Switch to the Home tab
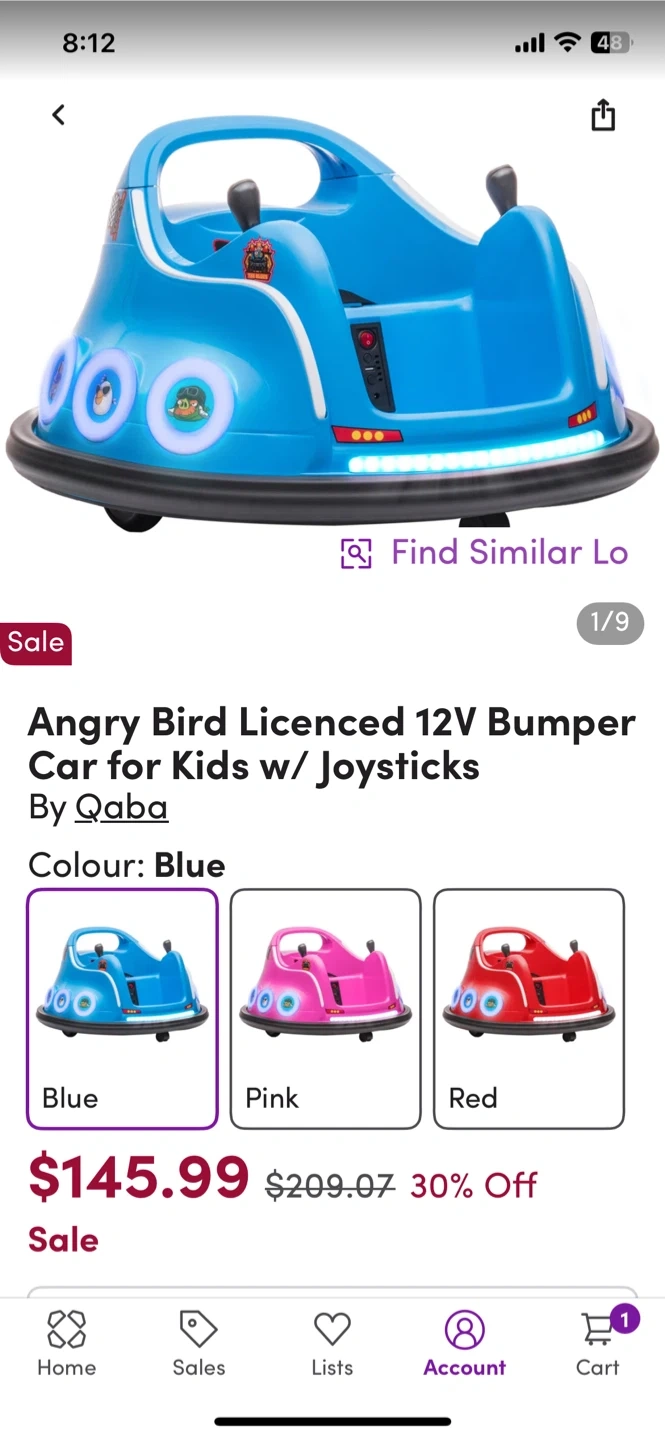The width and height of the screenshot is (665, 1440). click(x=67, y=1344)
